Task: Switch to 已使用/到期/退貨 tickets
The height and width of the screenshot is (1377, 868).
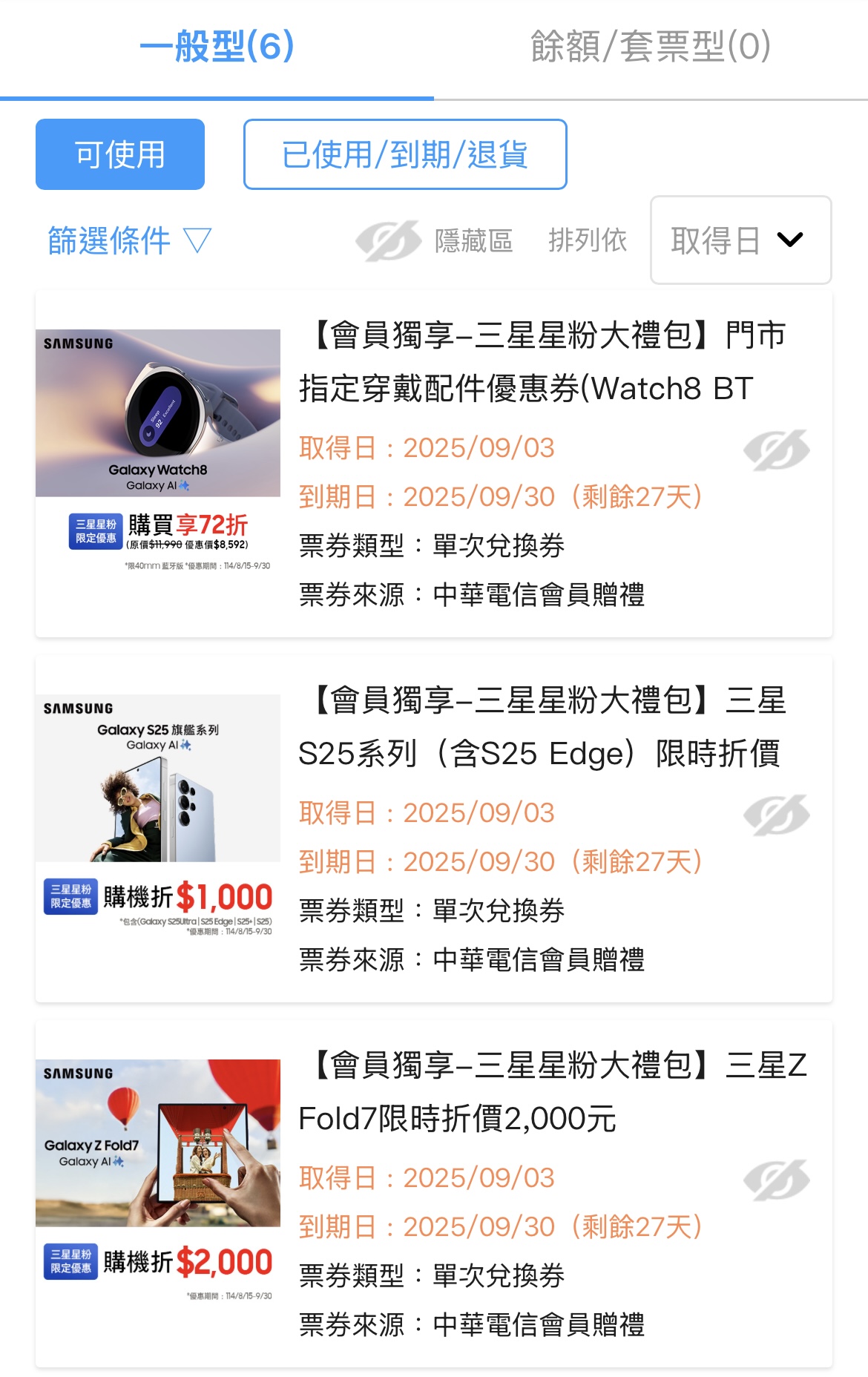Action: 405,154
